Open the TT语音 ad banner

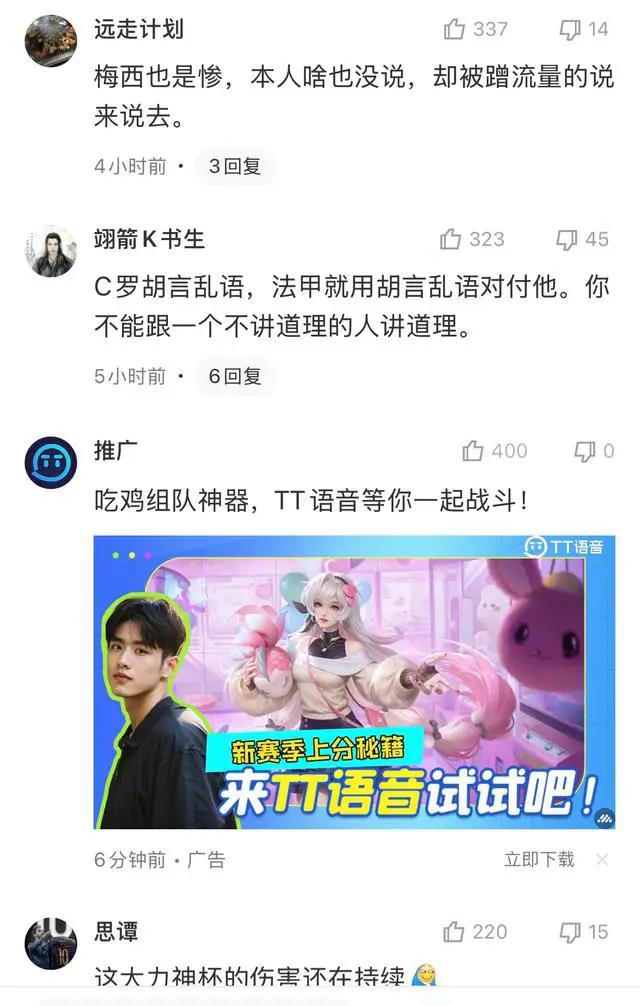tap(354, 682)
